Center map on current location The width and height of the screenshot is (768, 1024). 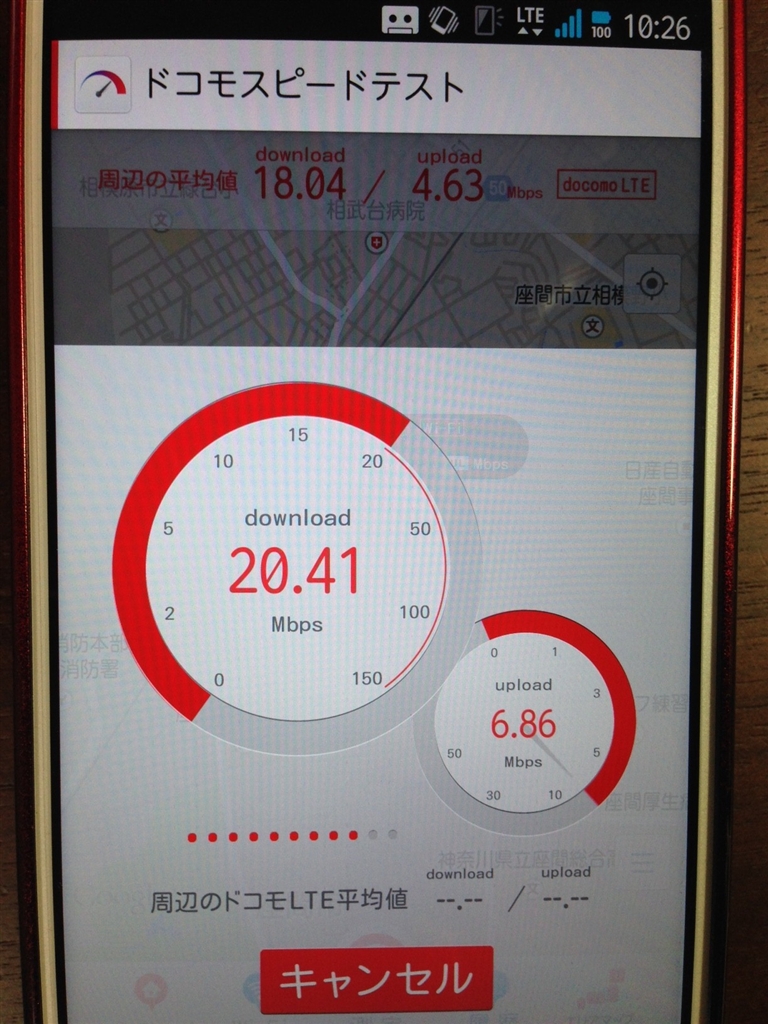pyautogui.click(x=652, y=284)
